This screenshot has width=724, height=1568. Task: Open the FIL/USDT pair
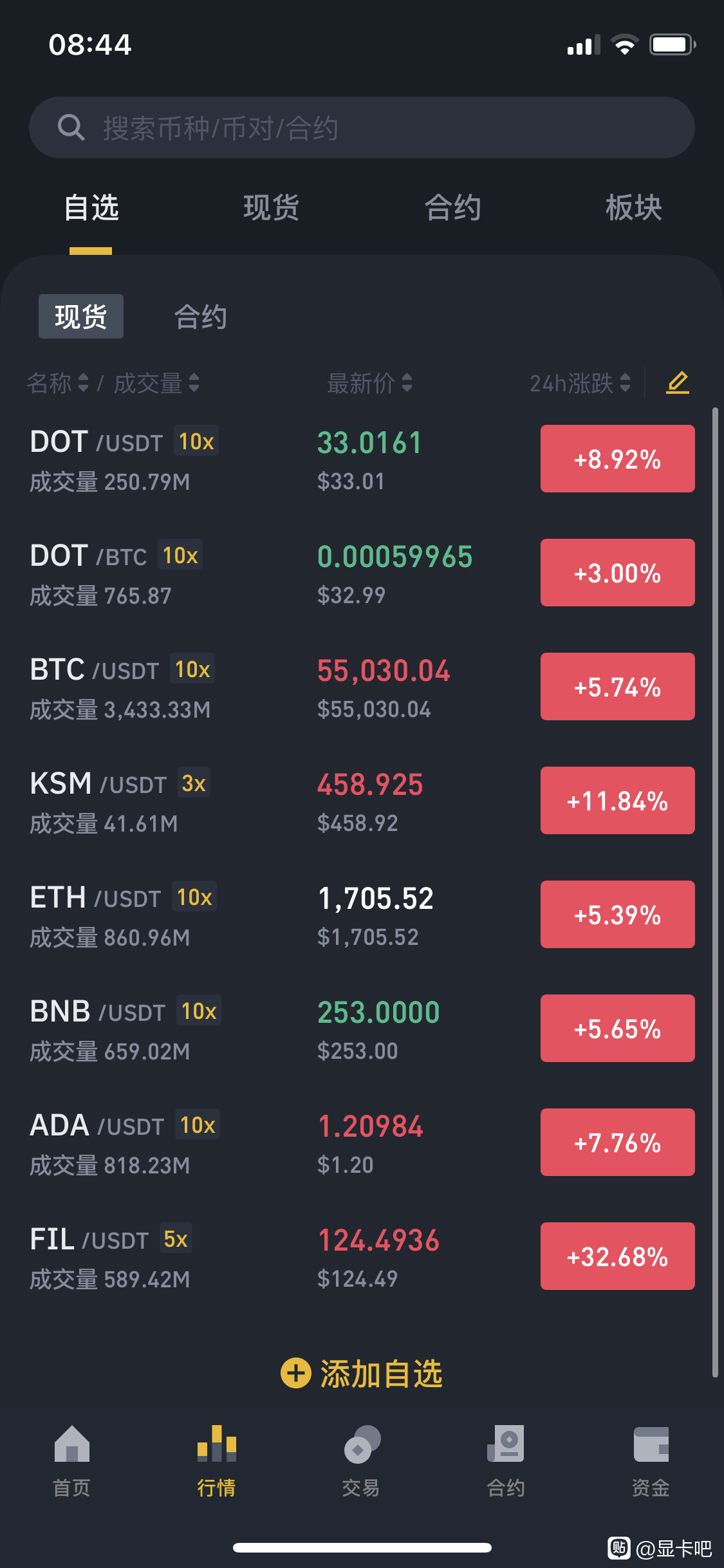(362, 1257)
